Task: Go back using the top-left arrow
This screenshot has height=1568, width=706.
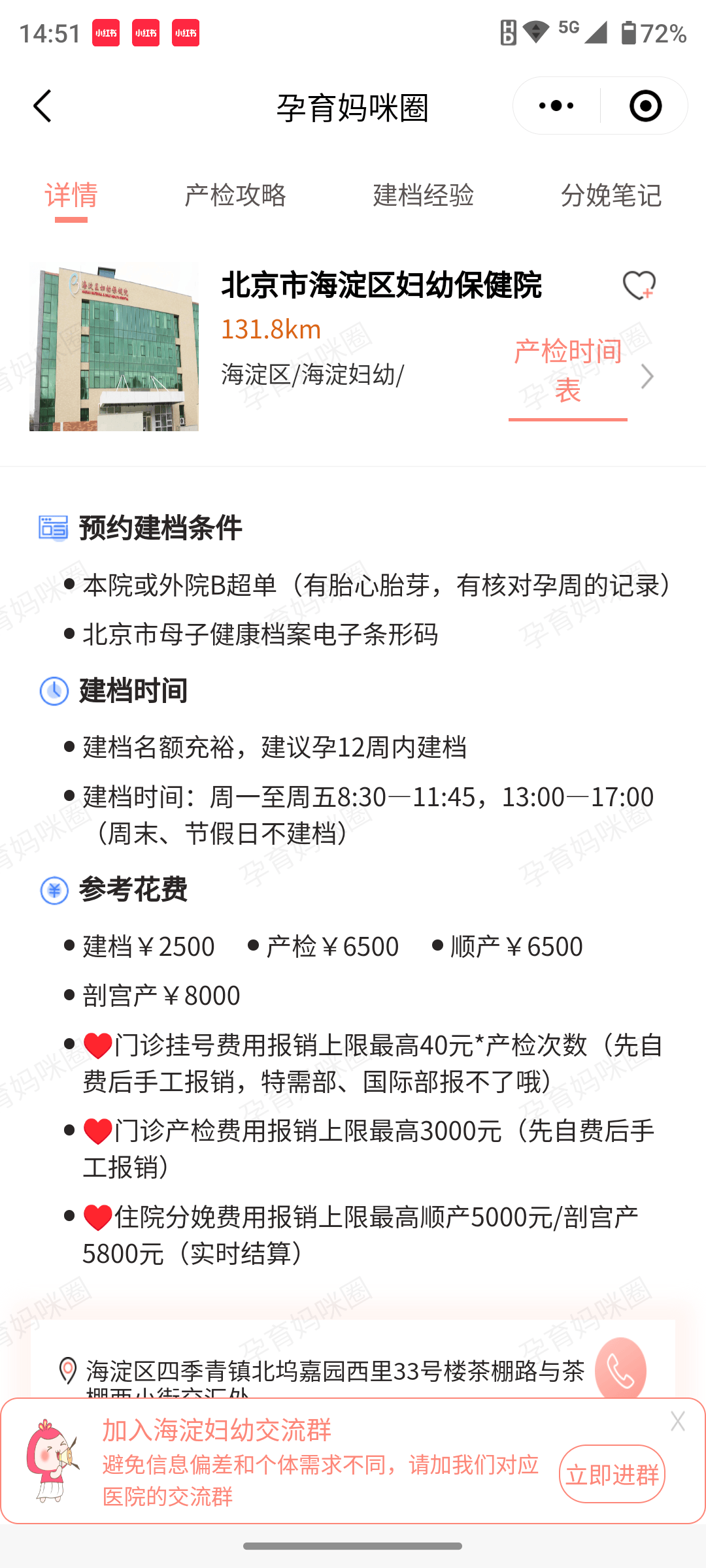Action: 42,106
